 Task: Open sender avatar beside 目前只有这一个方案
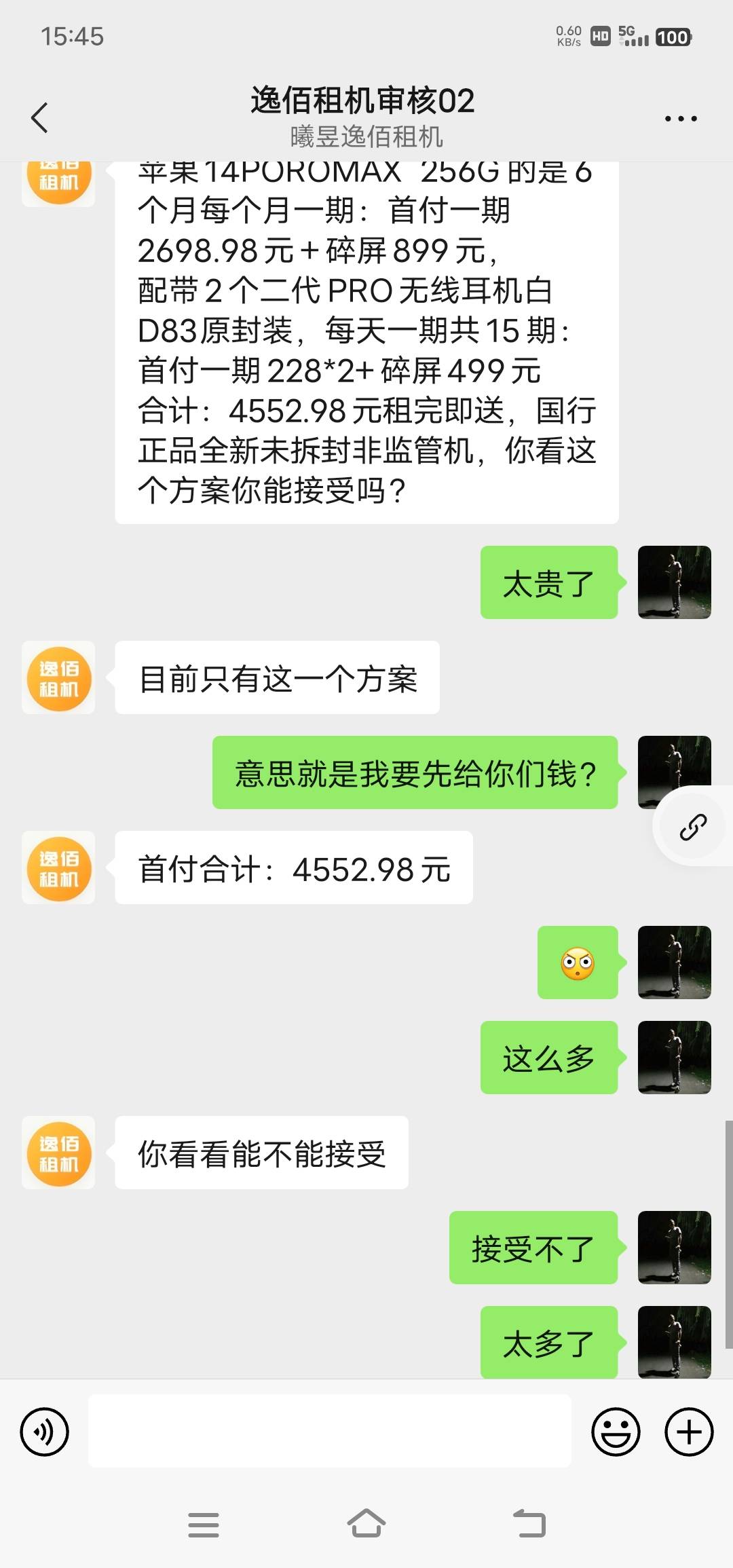click(x=59, y=678)
